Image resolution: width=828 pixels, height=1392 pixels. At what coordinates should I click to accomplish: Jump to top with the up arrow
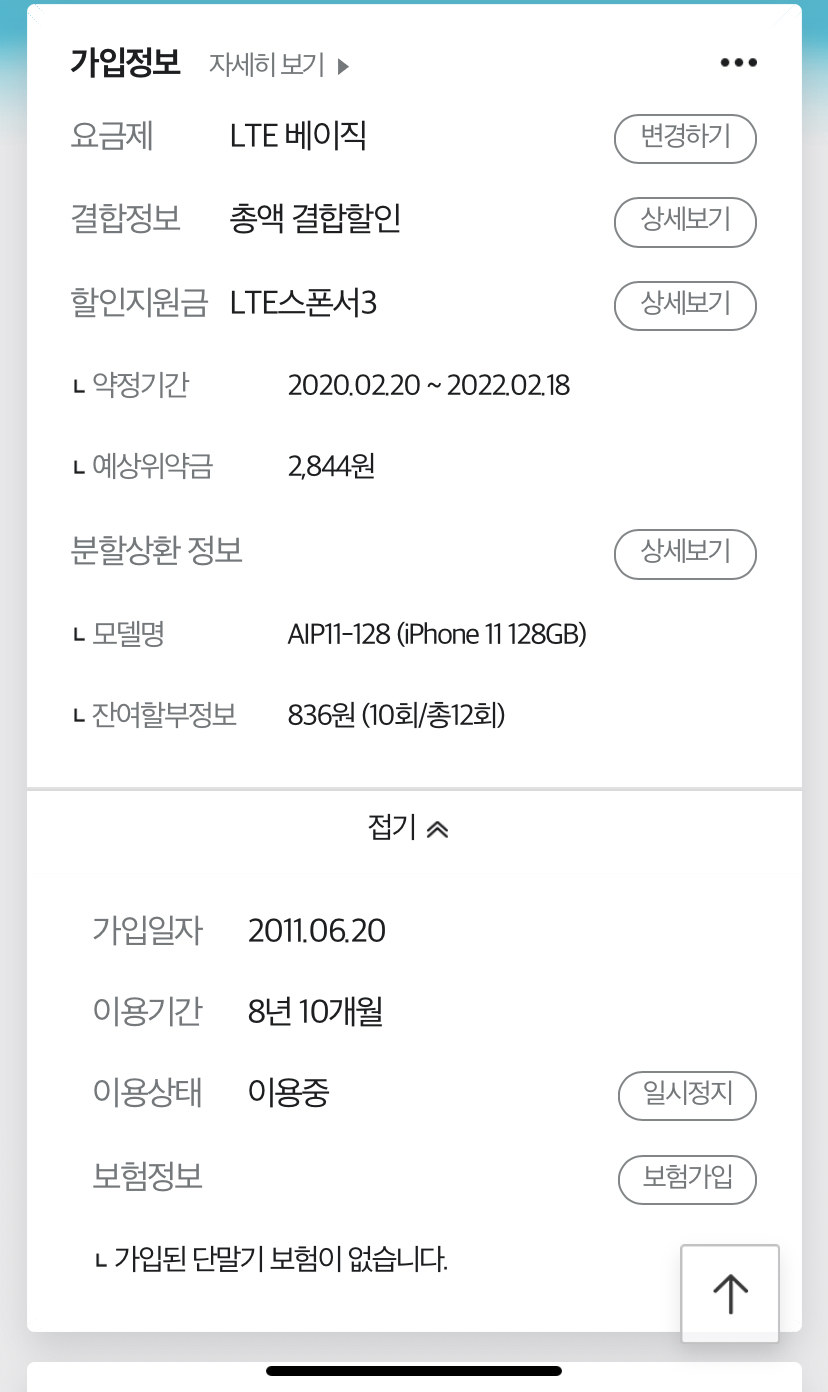(730, 1293)
